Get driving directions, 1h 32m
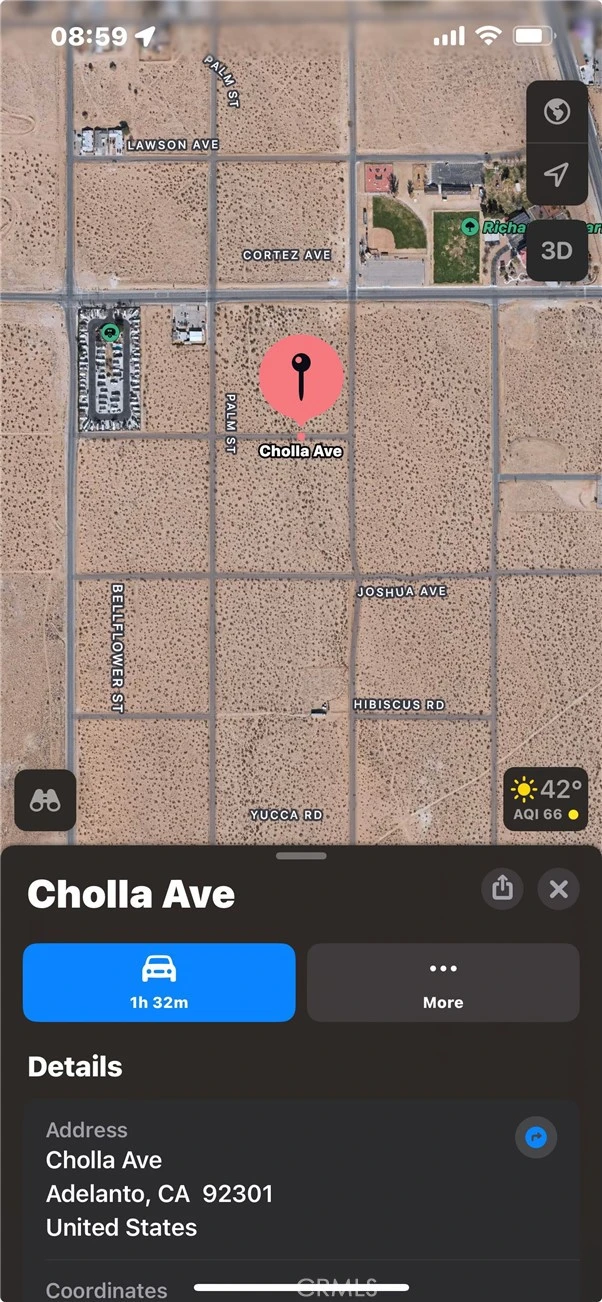 tap(159, 982)
